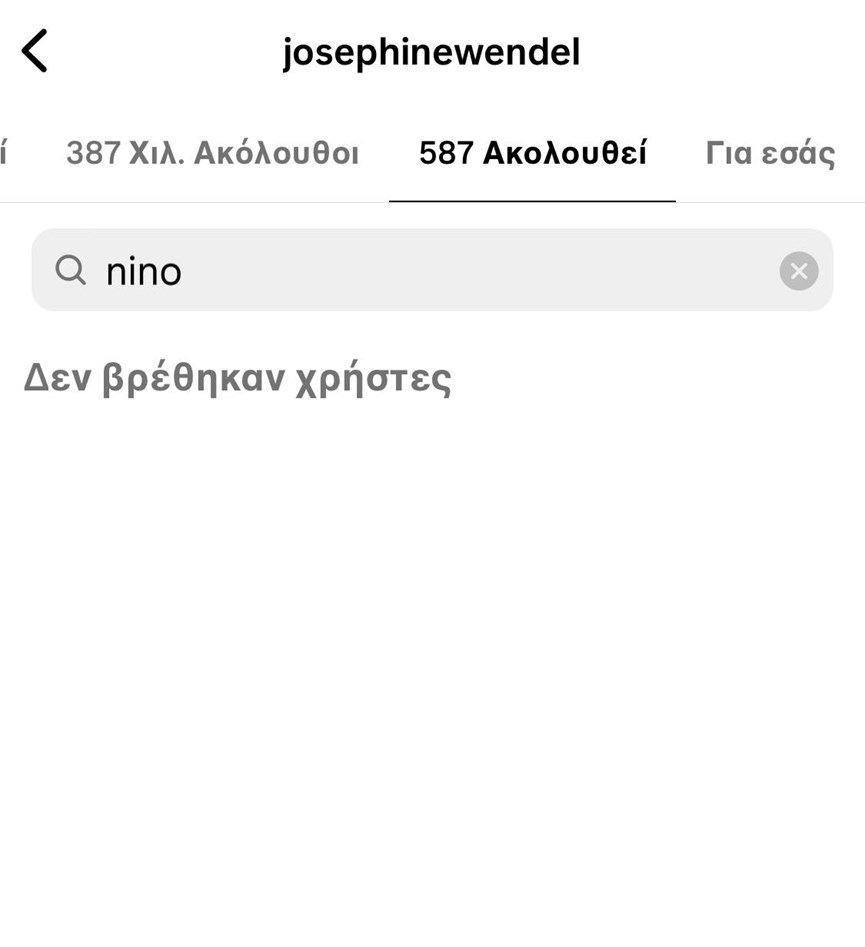Go back from josephinewendel's following list
This screenshot has height=947, width=865.
[35, 51]
